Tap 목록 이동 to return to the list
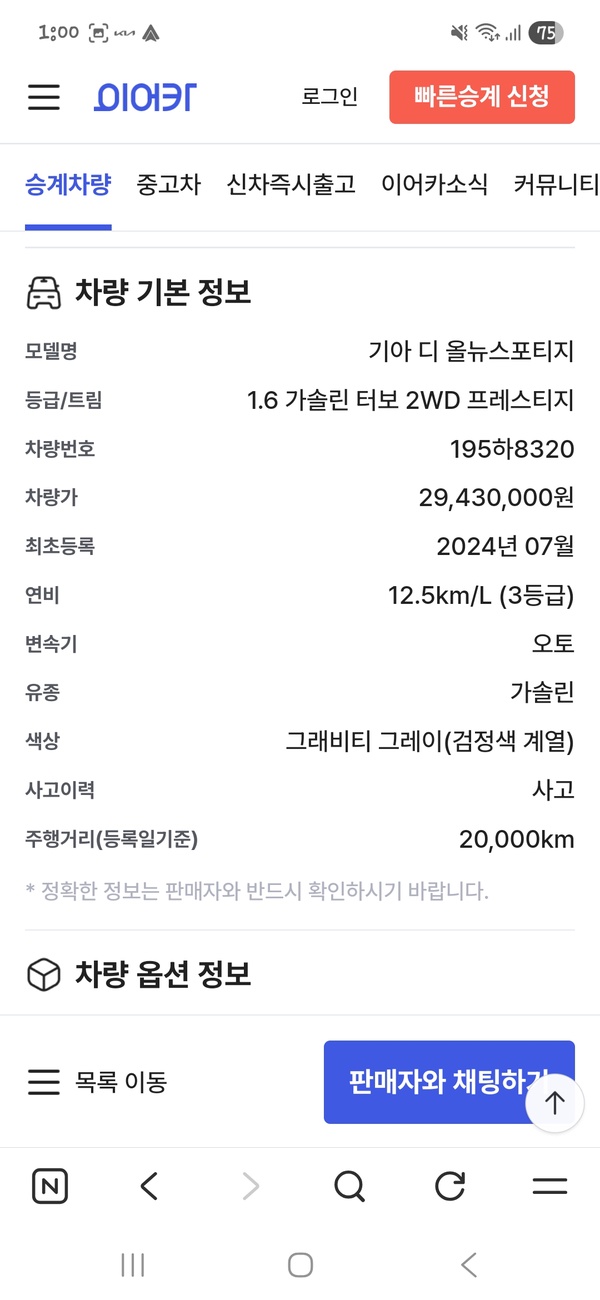This screenshot has width=600, height=1300. coord(98,1082)
